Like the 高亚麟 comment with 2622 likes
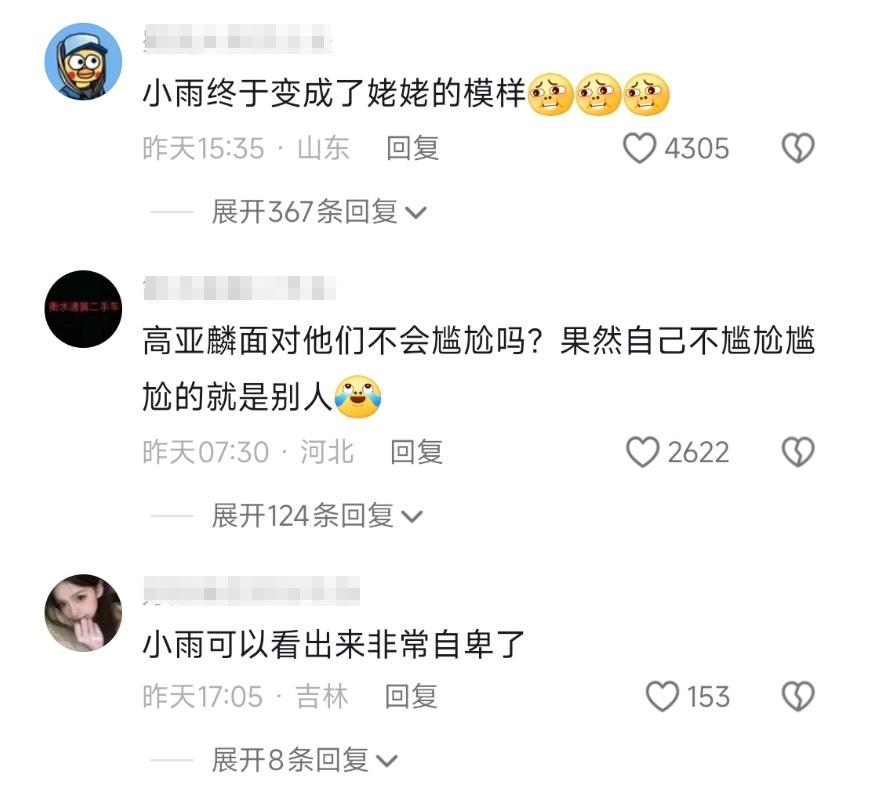Viewport: 884px width, 791px height. click(x=642, y=452)
